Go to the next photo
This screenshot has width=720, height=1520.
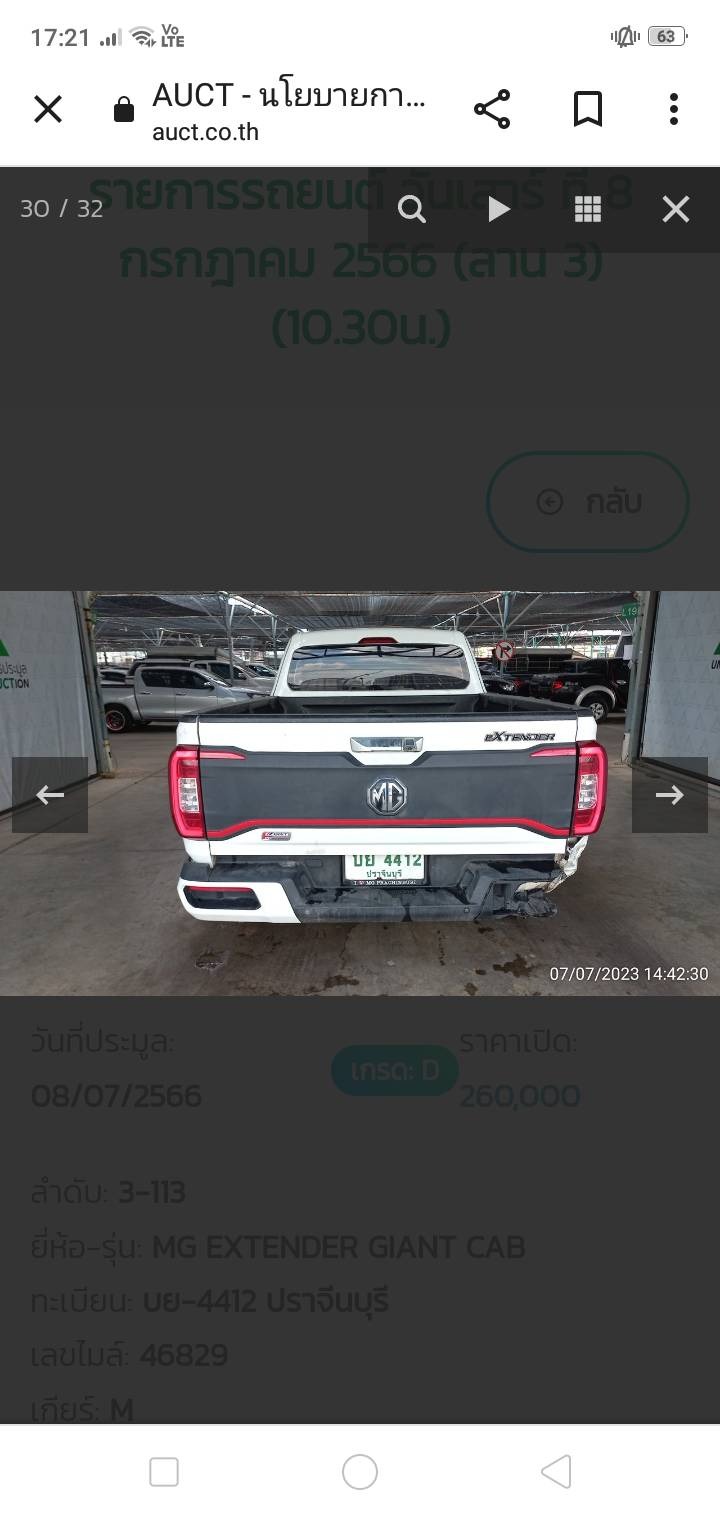click(670, 795)
